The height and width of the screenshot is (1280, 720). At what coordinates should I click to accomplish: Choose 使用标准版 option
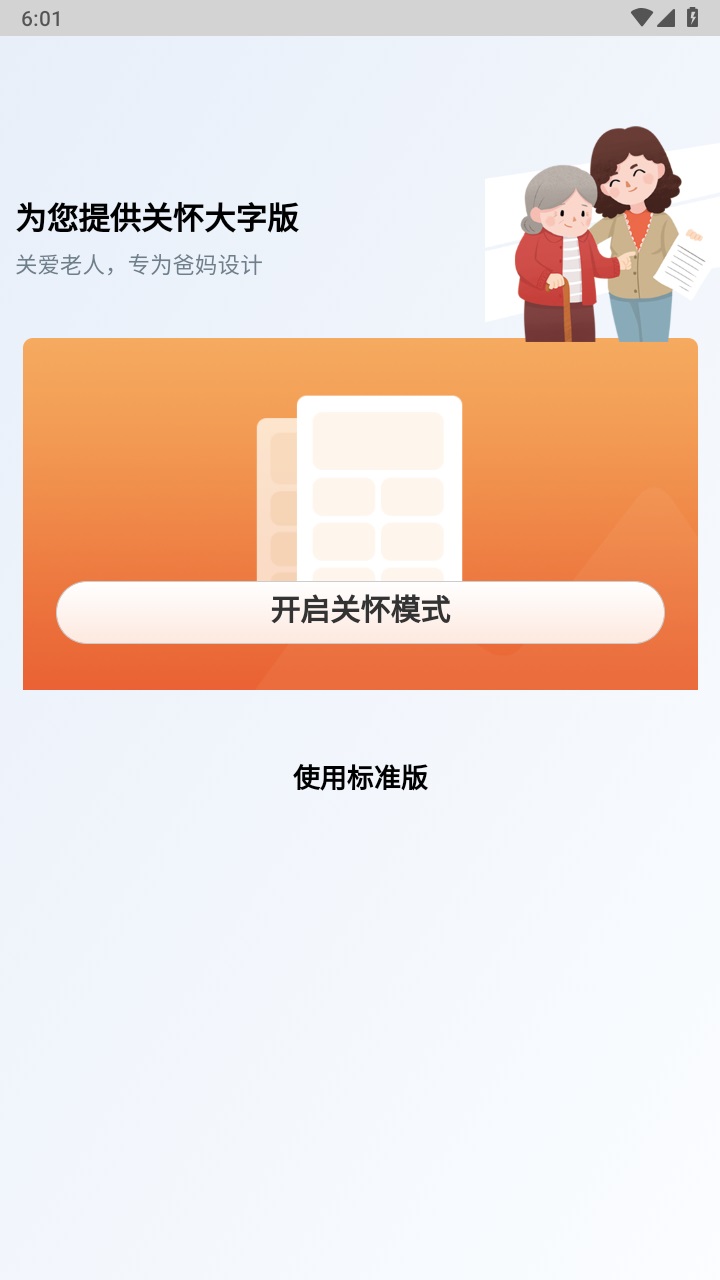coord(360,777)
